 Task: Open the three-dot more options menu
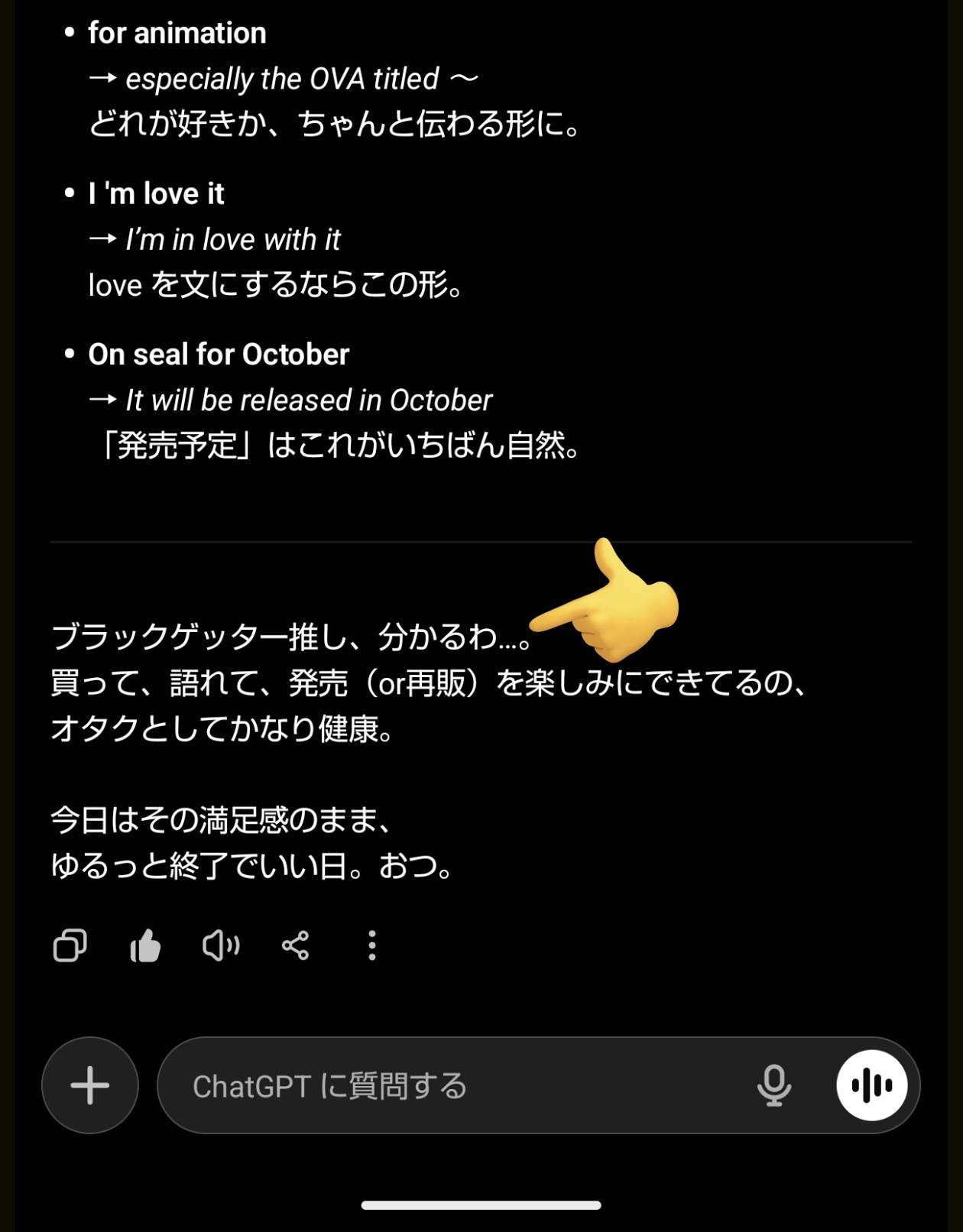pos(371,945)
